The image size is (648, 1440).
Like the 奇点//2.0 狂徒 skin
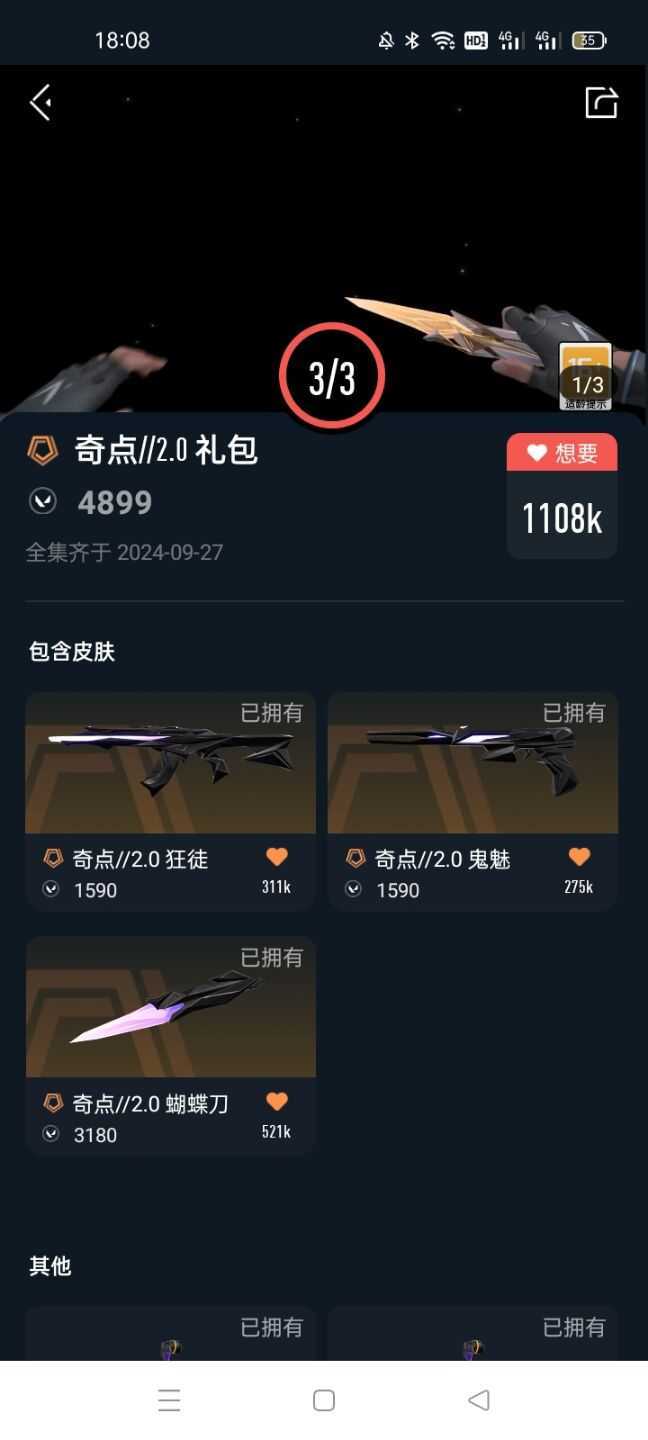[277, 857]
